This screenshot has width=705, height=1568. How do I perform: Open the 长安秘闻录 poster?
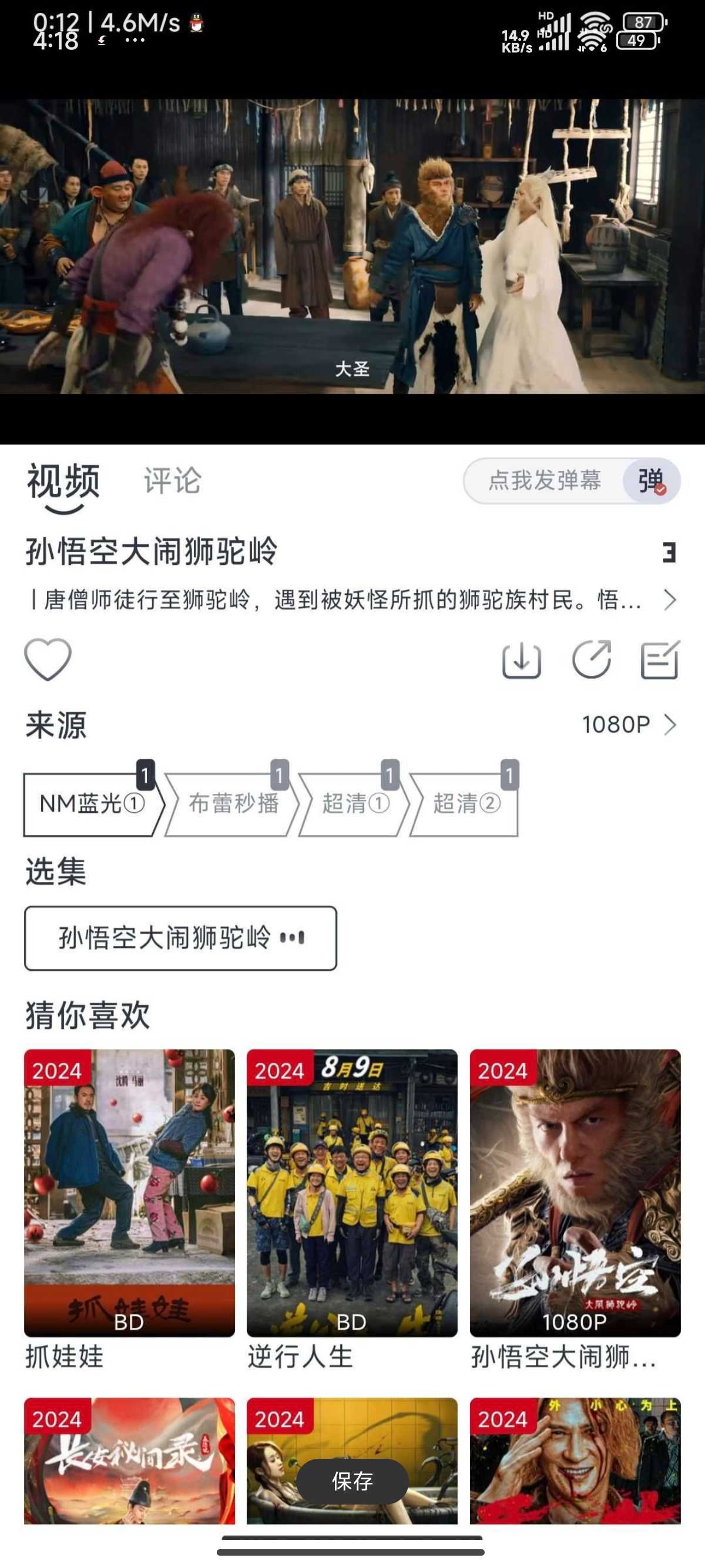pos(129,1461)
